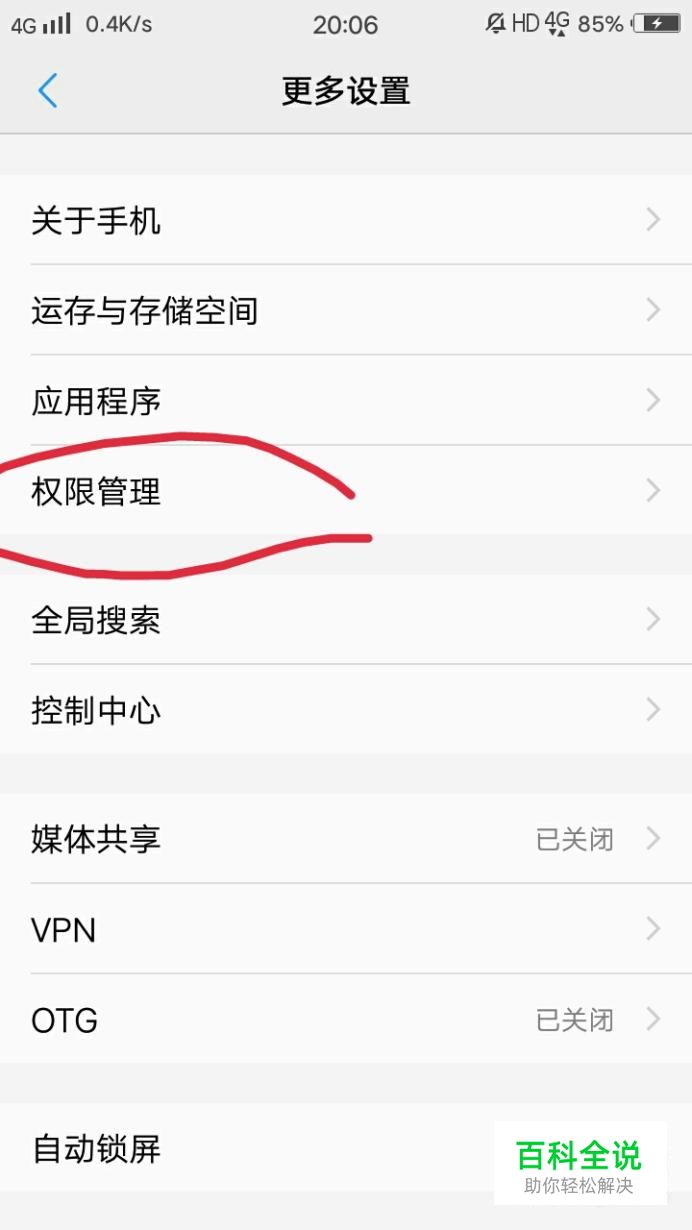The image size is (692, 1230).
Task: Go back from 更多设置
Action: 47,91
